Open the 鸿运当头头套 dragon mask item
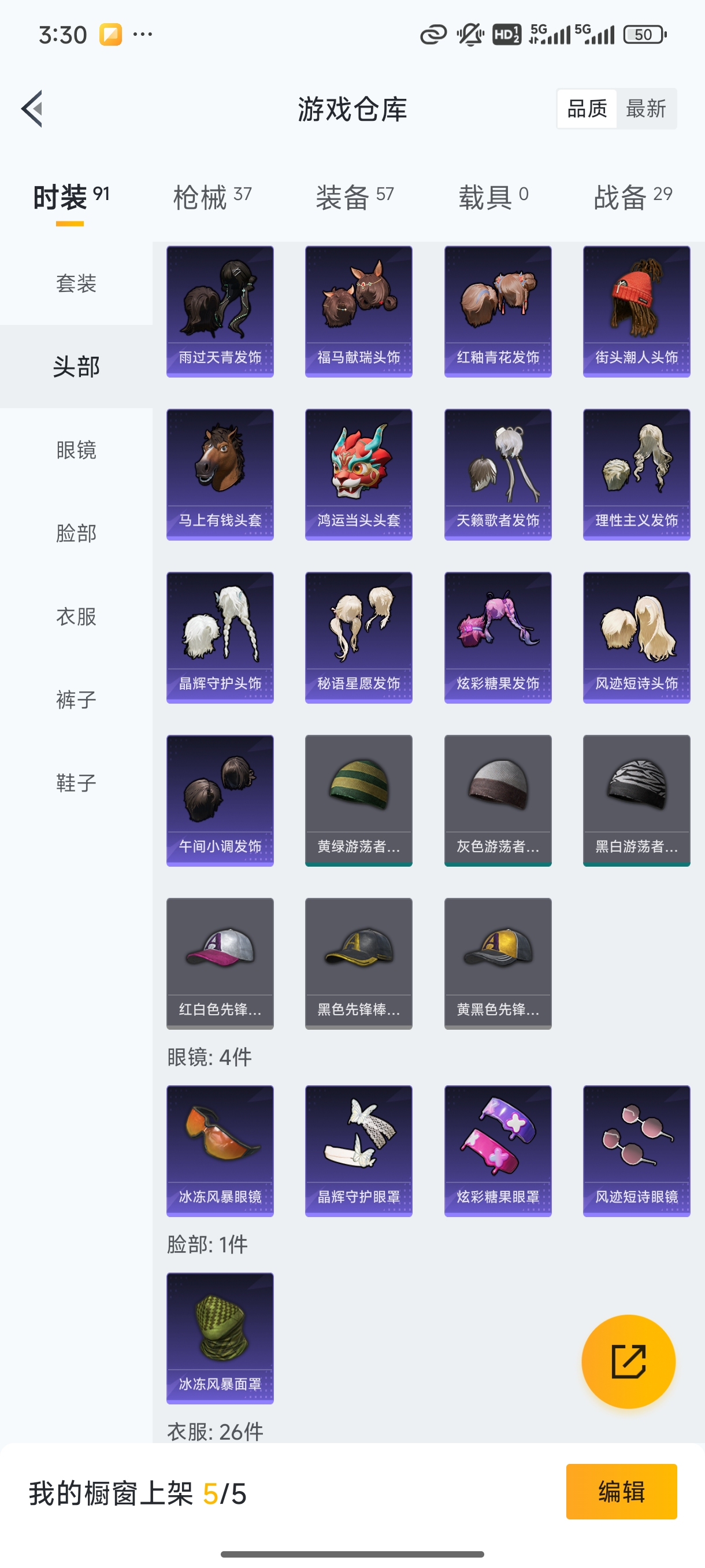 358,474
